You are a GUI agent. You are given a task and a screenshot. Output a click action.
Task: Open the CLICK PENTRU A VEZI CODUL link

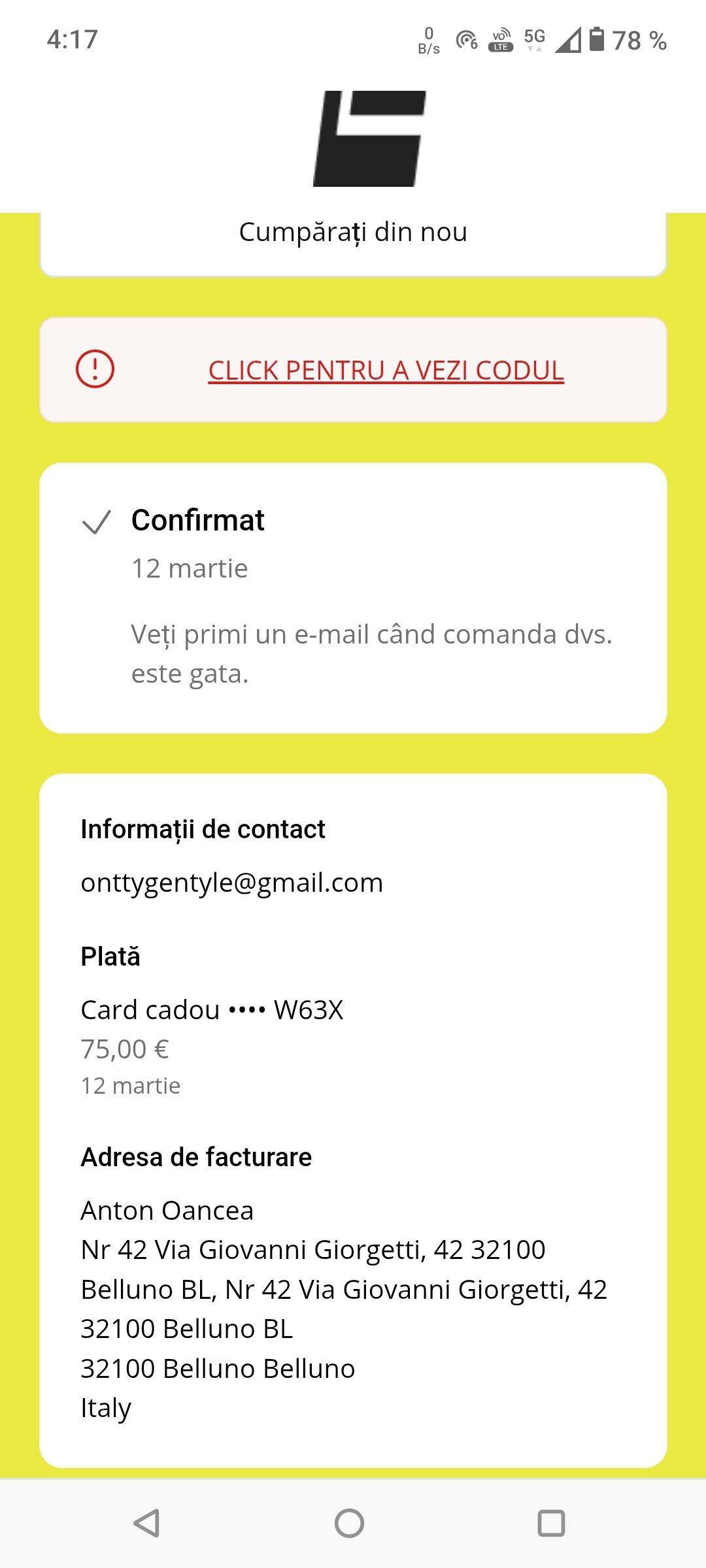[386, 370]
